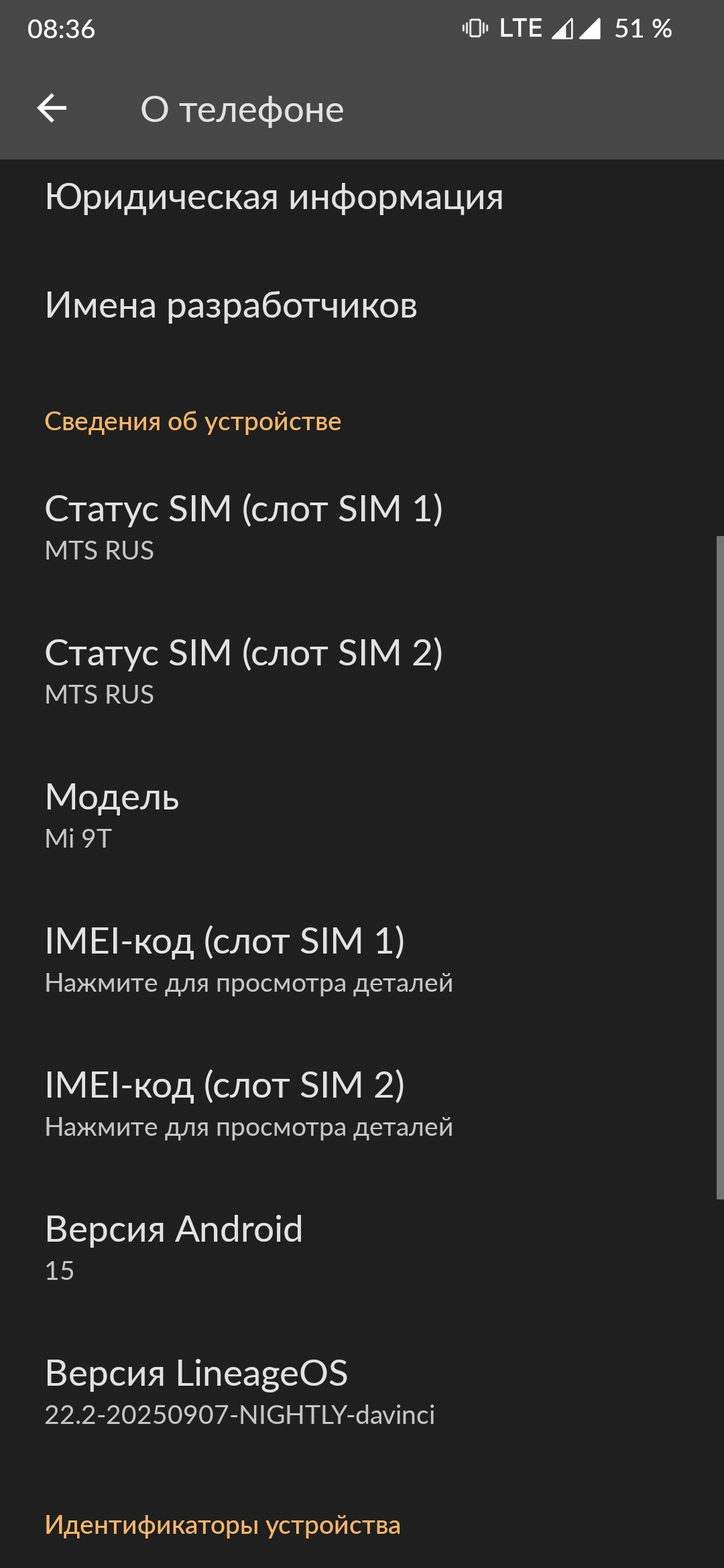Show IMEI-код details for слот SIM 2

coord(248,1103)
